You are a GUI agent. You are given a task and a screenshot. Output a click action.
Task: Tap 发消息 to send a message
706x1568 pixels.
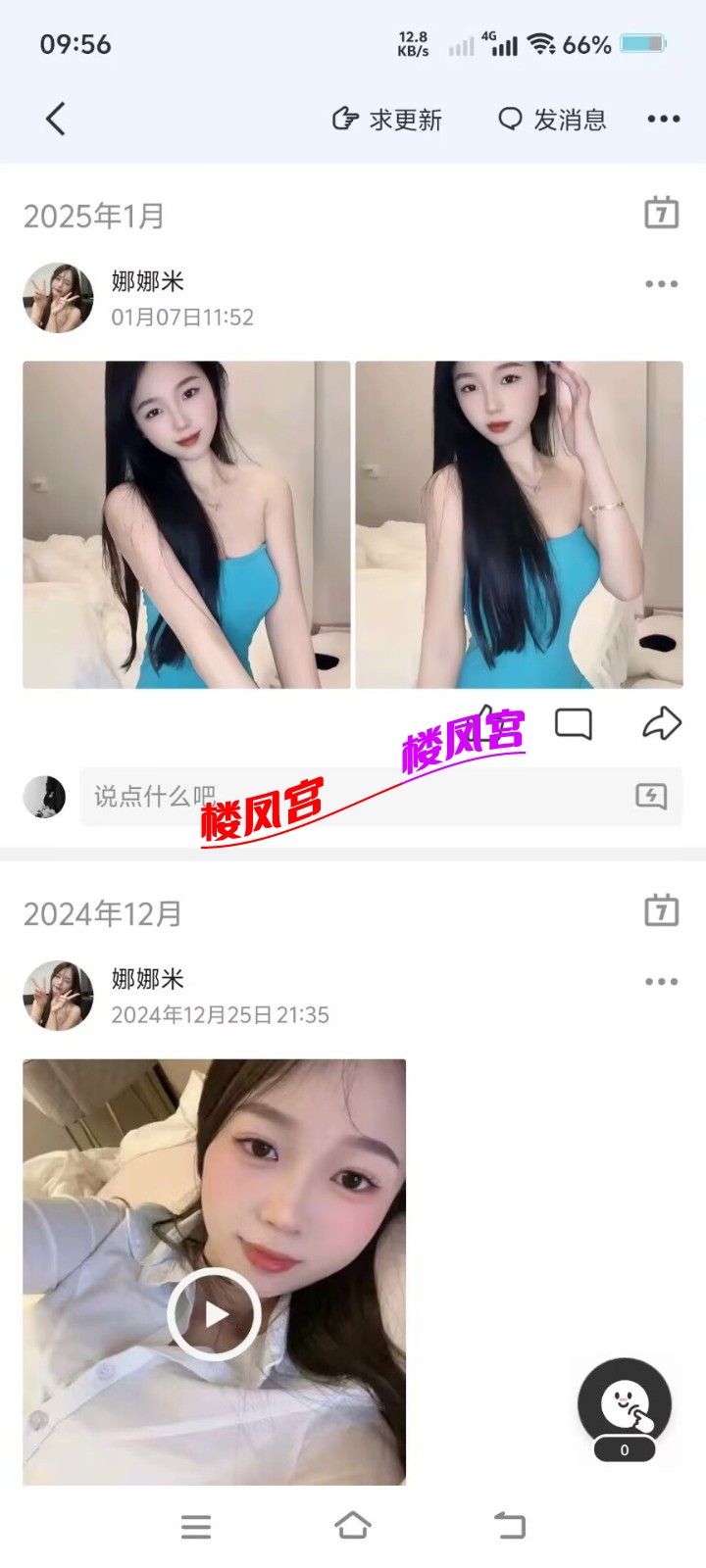tap(552, 120)
